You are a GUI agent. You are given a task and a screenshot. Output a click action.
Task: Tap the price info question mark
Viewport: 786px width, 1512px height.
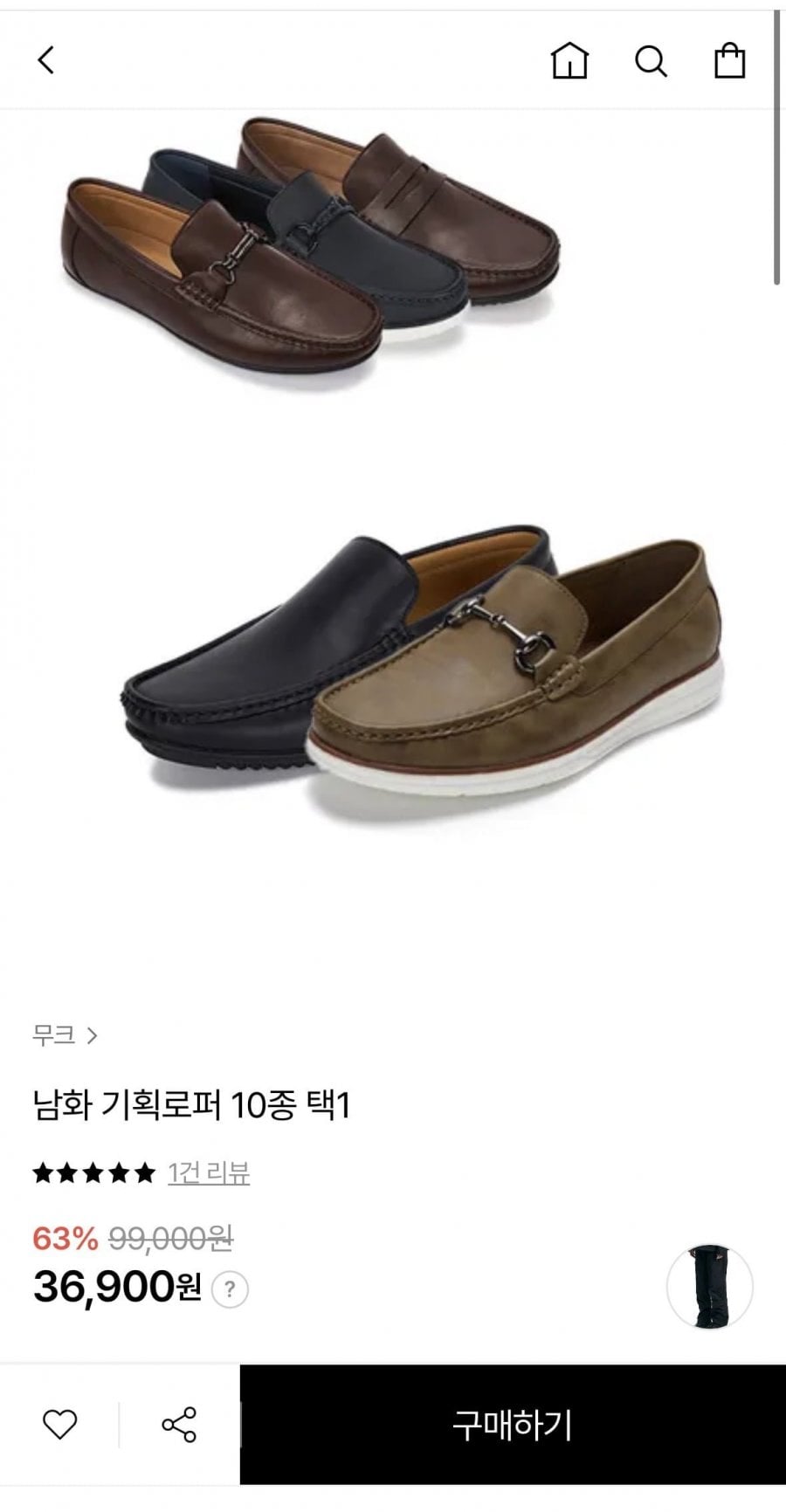click(x=230, y=1289)
